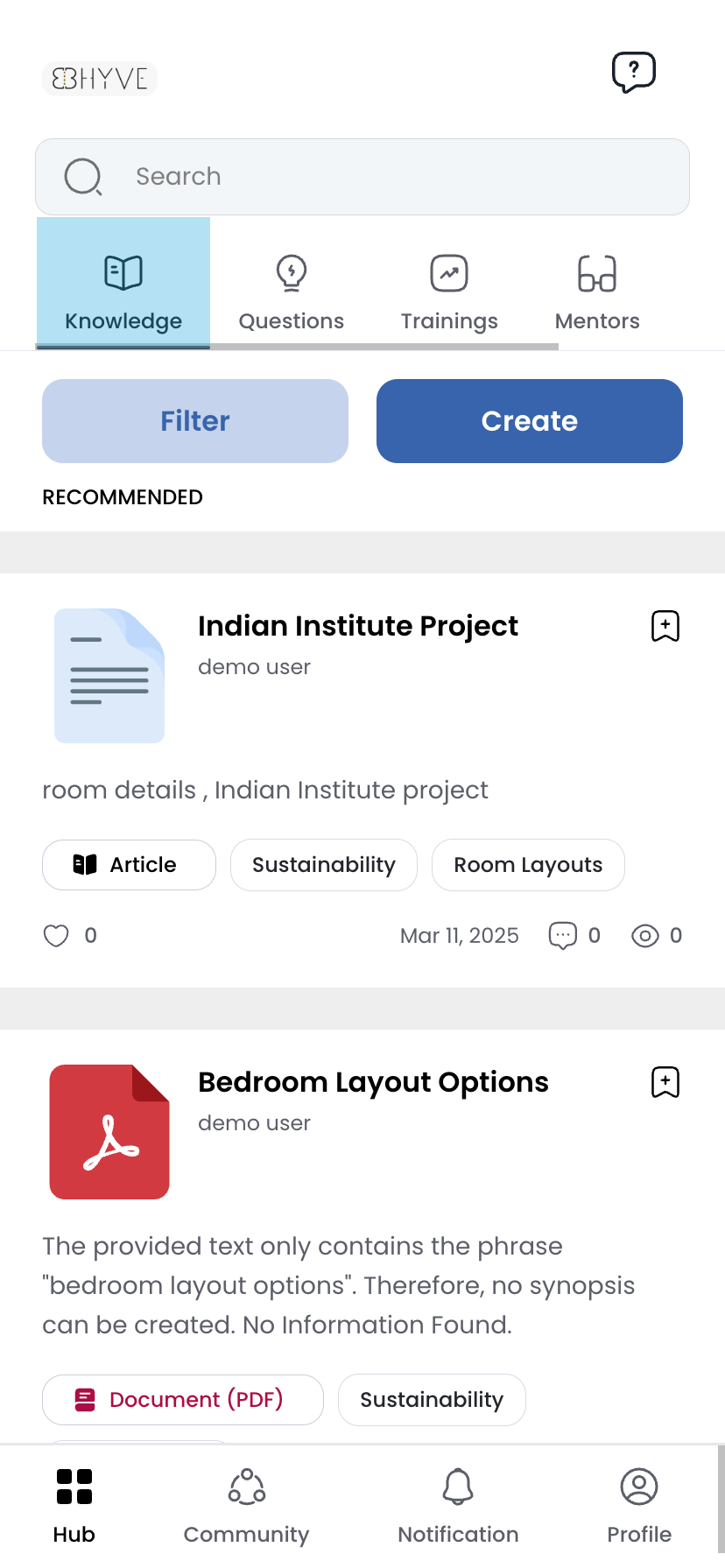The width and height of the screenshot is (725, 1568).
Task: Open the Filter options panel
Action: 194,420
